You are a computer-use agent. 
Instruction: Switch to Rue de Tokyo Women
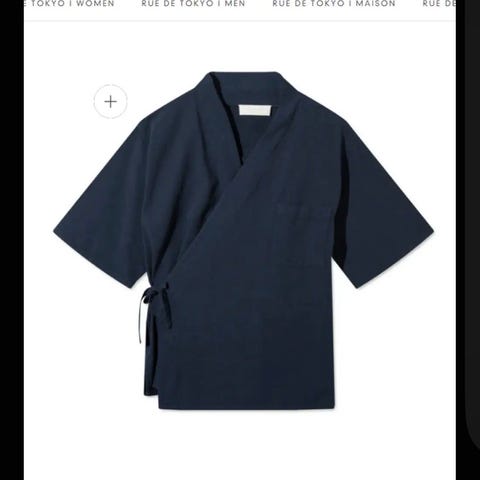click(x=69, y=4)
